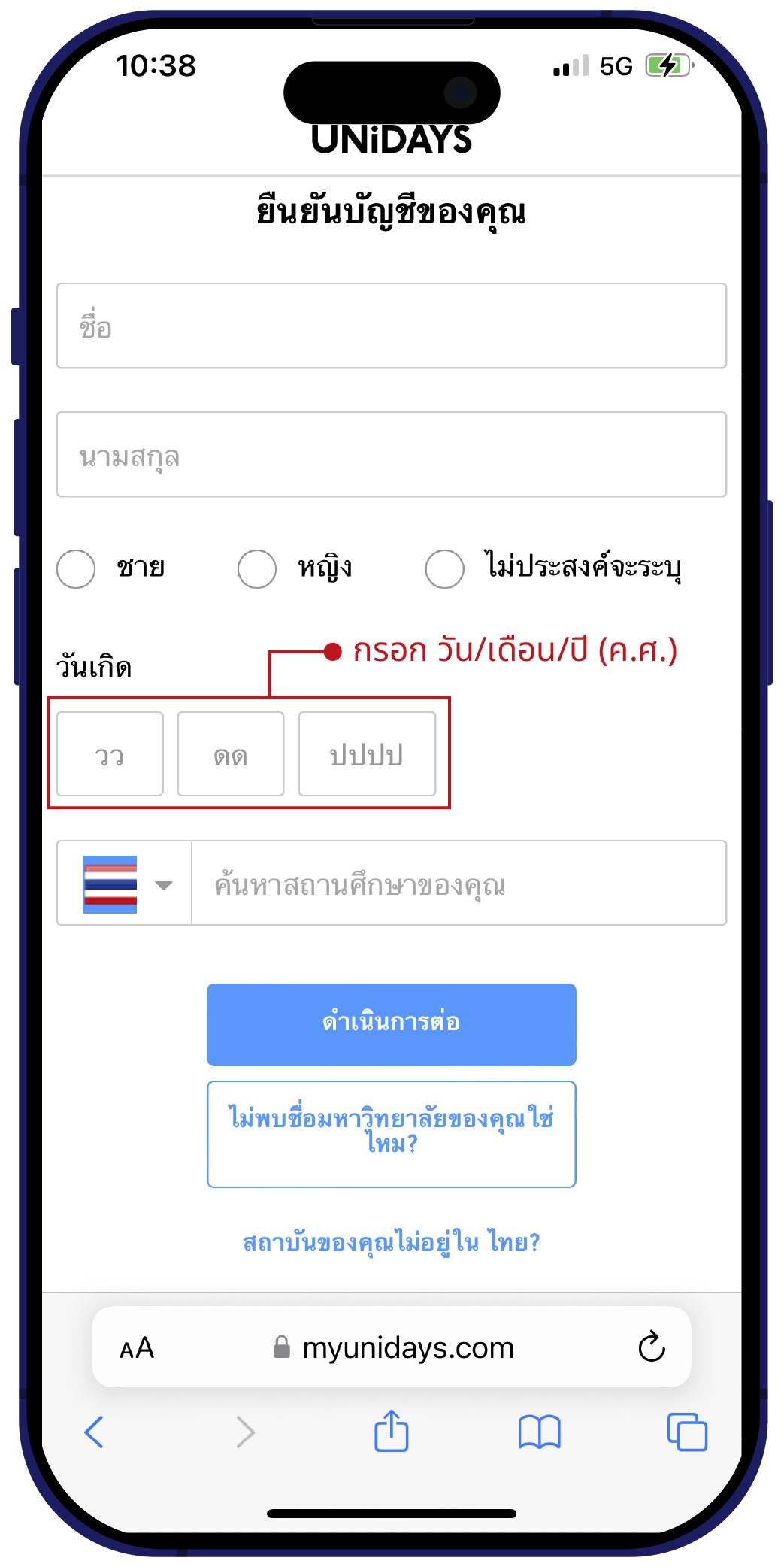Tap the blue continue button
This screenshot has width=784, height=1567.
point(391,1024)
